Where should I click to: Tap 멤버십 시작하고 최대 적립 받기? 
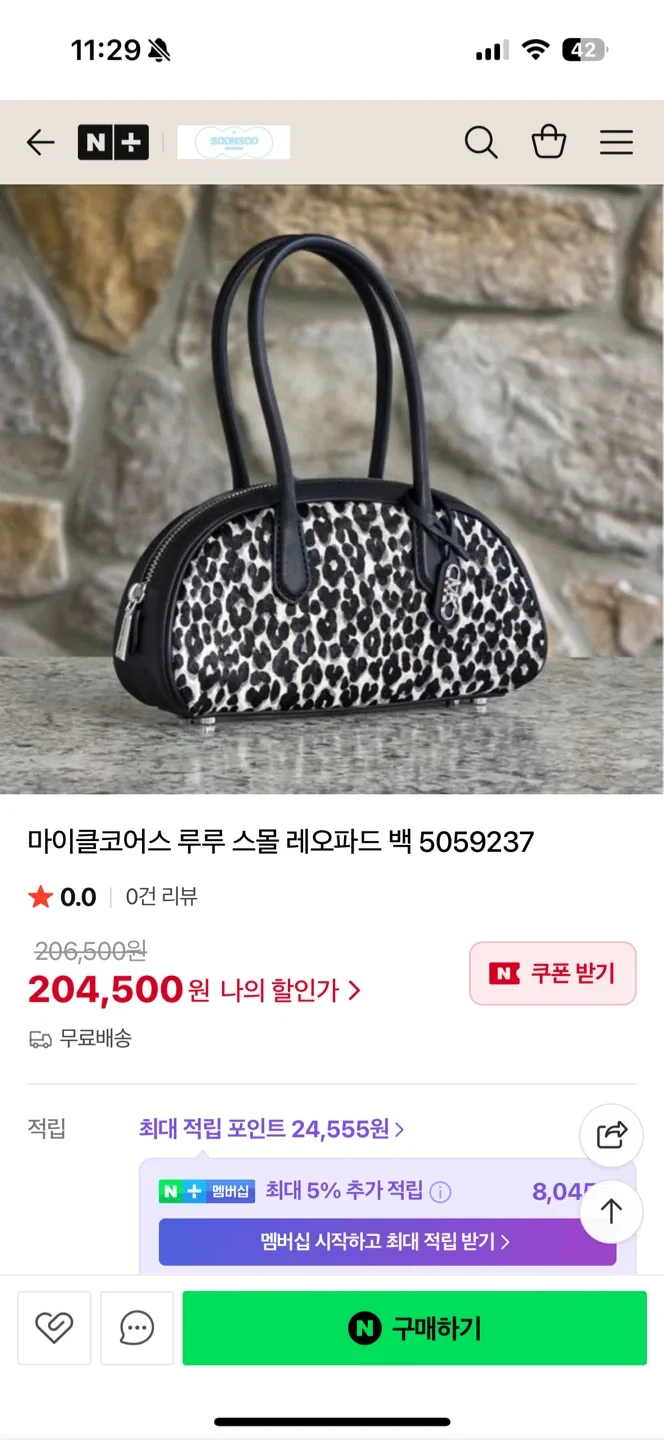click(x=387, y=1242)
